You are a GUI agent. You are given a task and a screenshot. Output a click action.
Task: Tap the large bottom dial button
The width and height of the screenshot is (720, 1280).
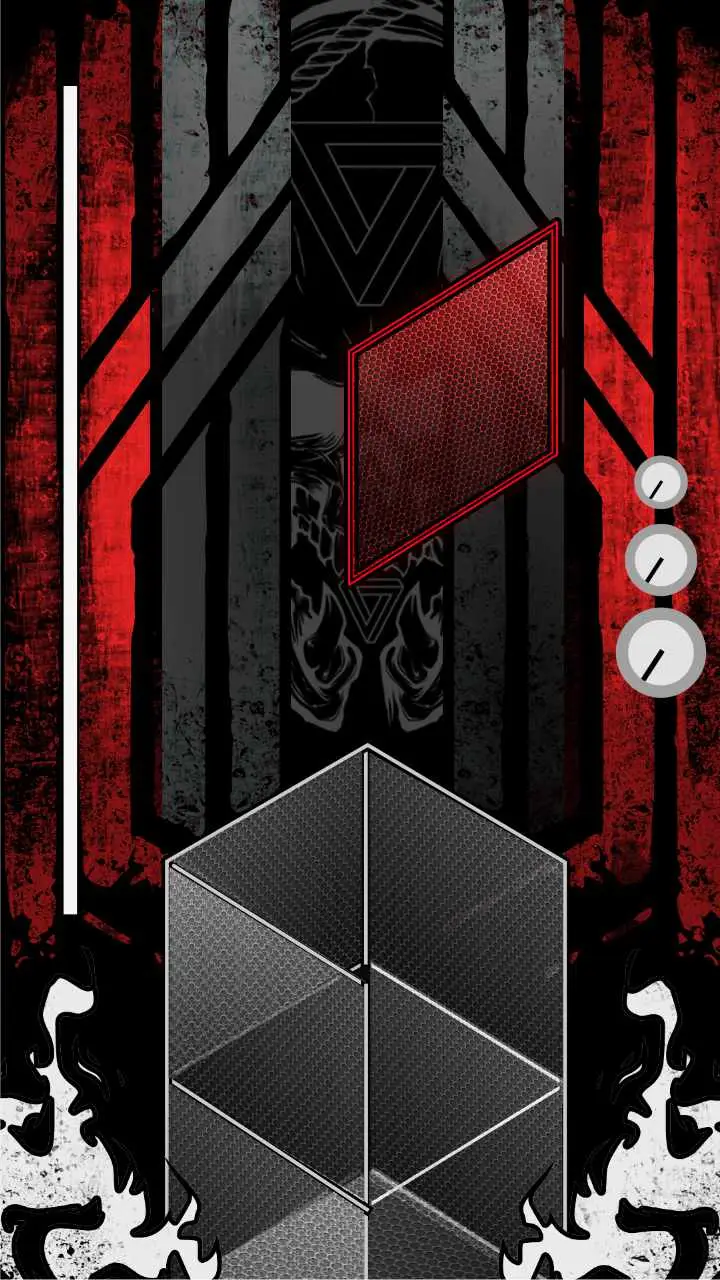(x=660, y=653)
